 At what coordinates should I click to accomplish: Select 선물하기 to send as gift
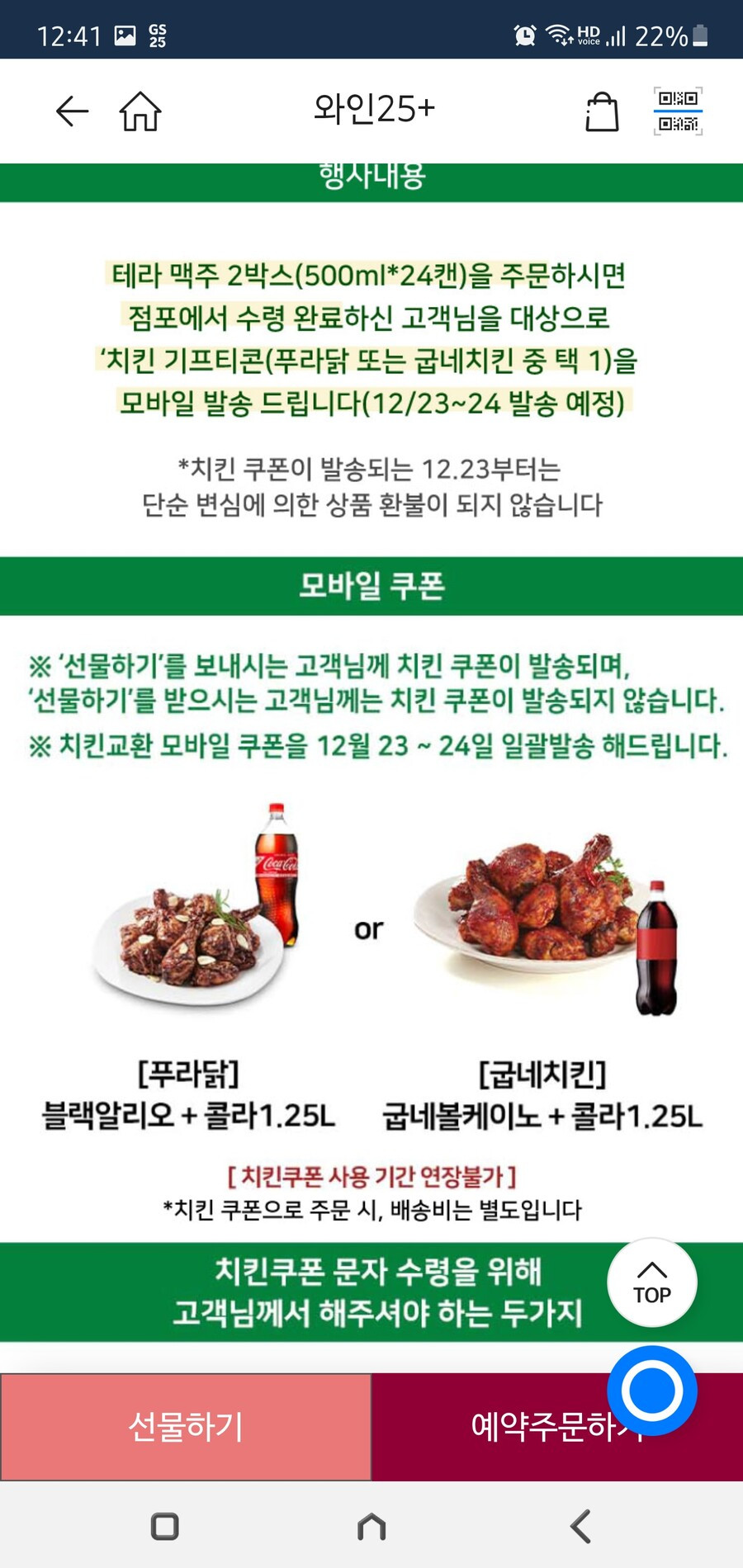point(186,1427)
